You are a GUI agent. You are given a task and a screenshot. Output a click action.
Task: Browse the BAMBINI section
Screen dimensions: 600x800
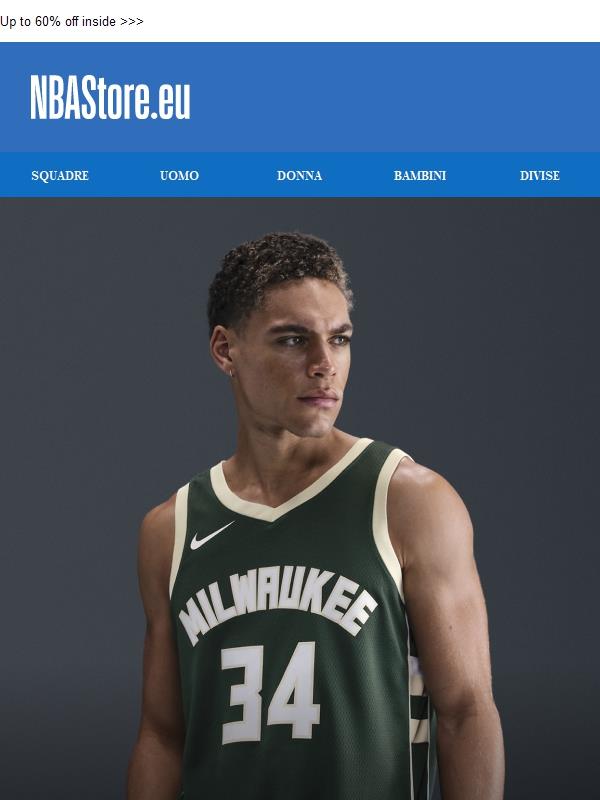tap(420, 175)
